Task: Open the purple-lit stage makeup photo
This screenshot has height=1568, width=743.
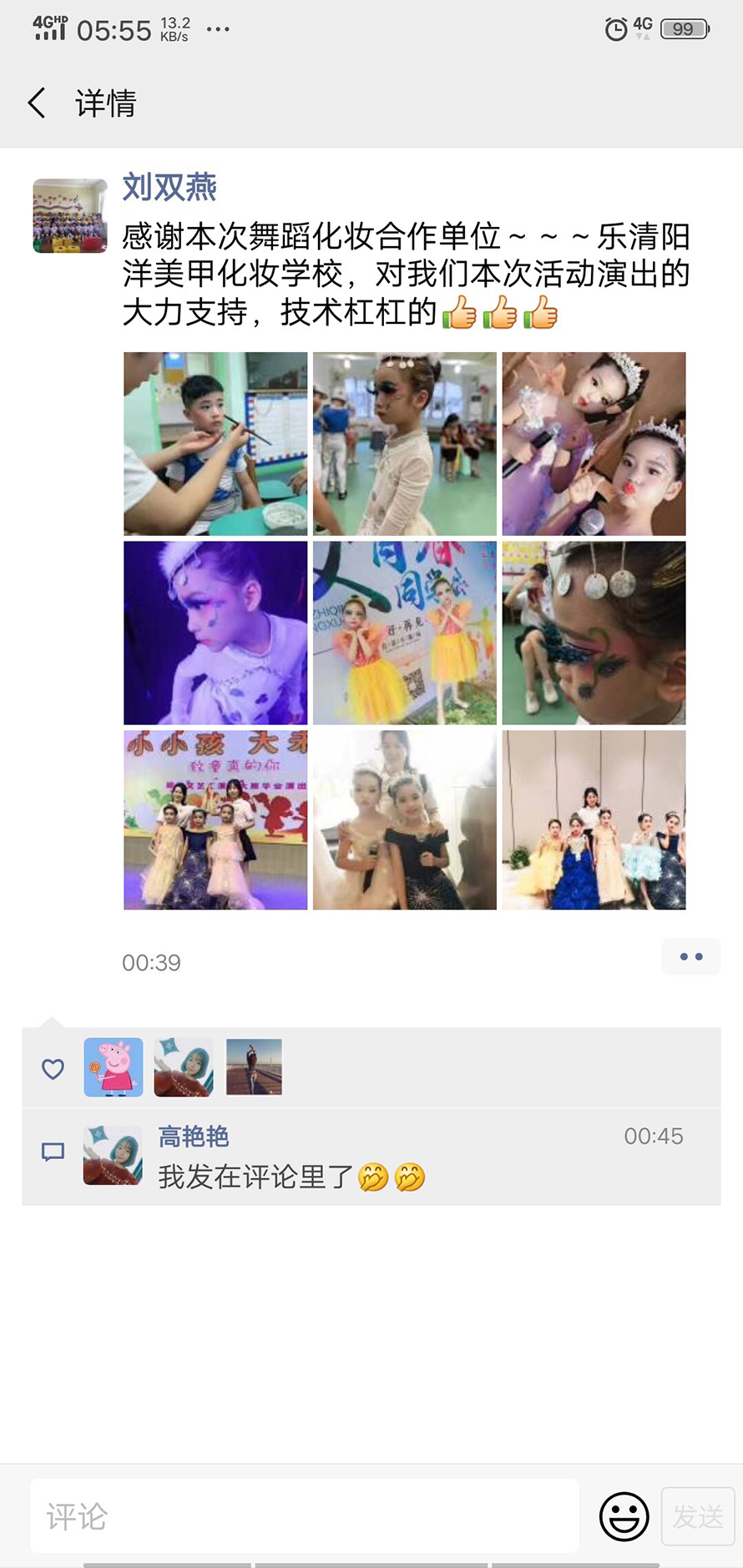Action: [215, 633]
